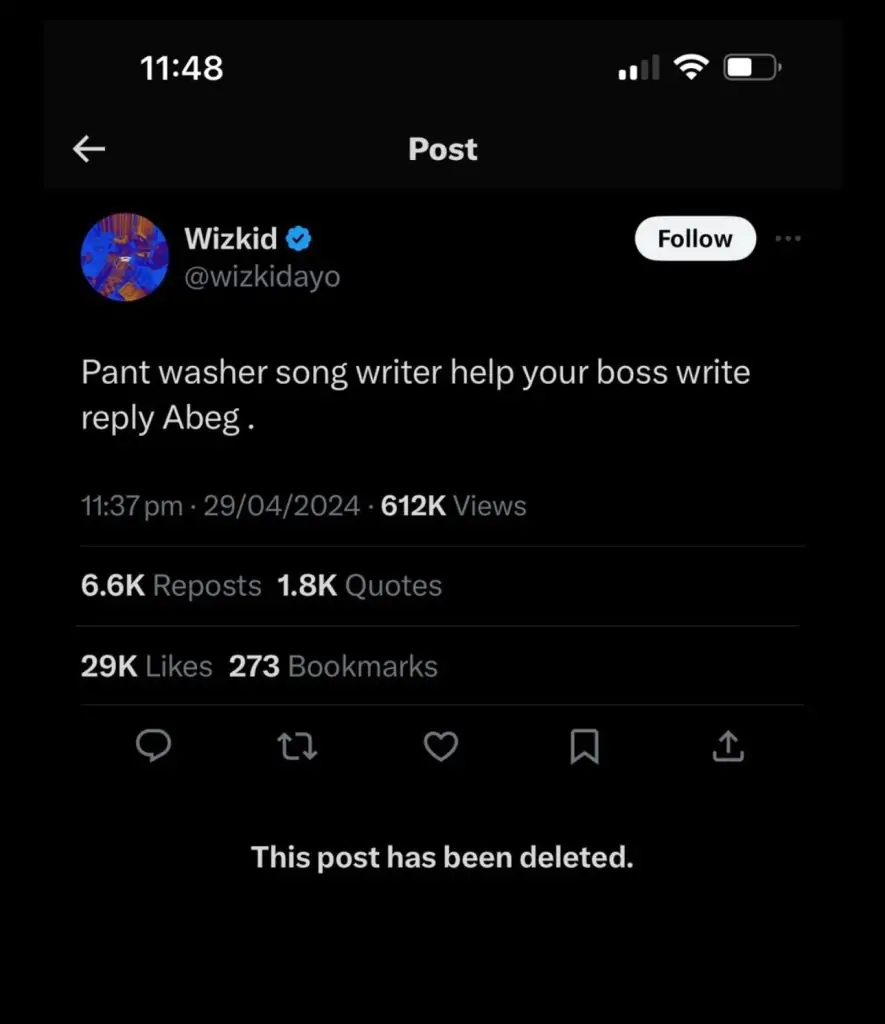This screenshot has height=1024, width=885.
Task: Bookmark this post
Action: (584, 745)
